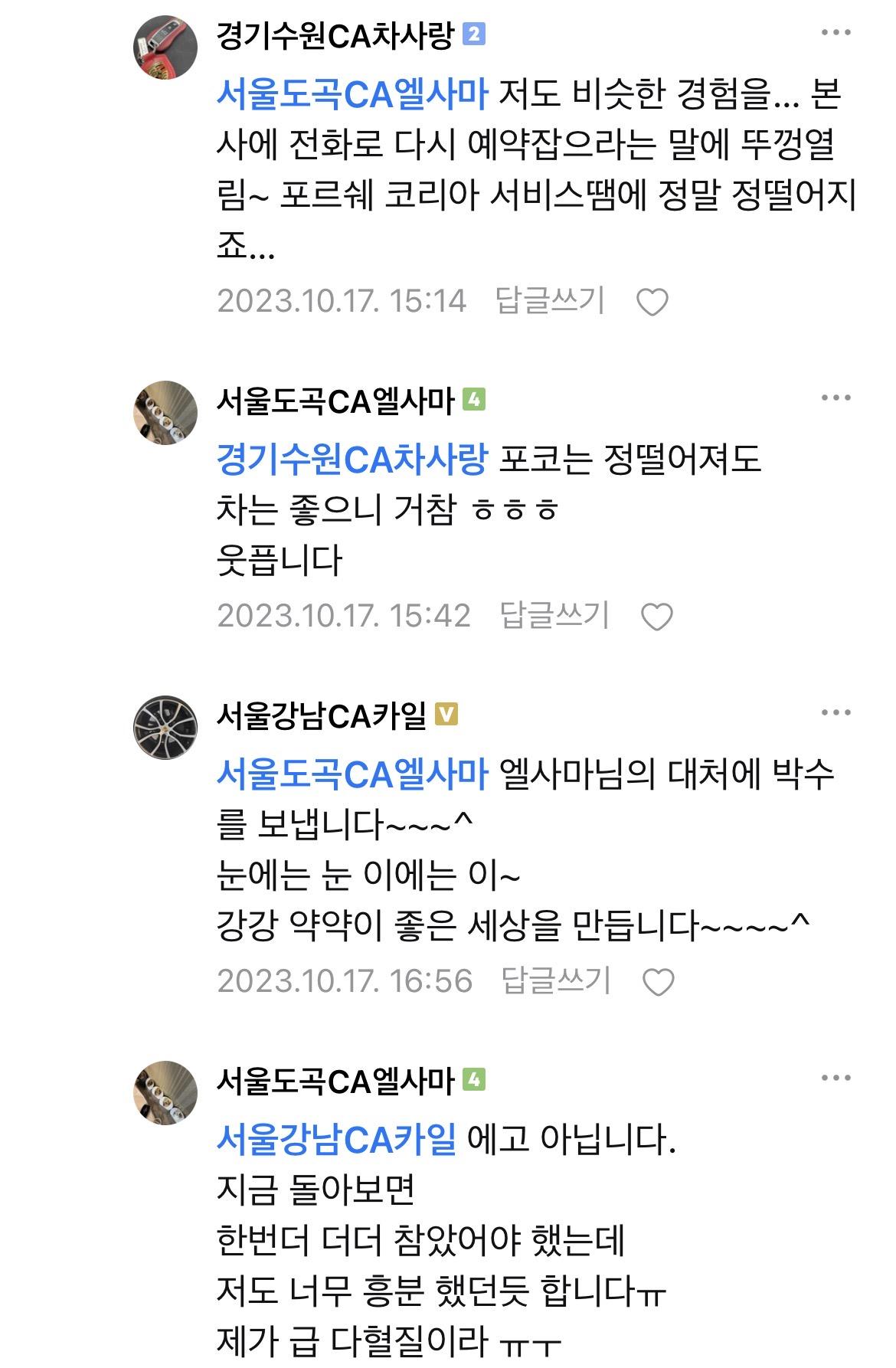Open the more options on 서울강남CA카일's comment
Screen dimensions: 896x1368
836,713
